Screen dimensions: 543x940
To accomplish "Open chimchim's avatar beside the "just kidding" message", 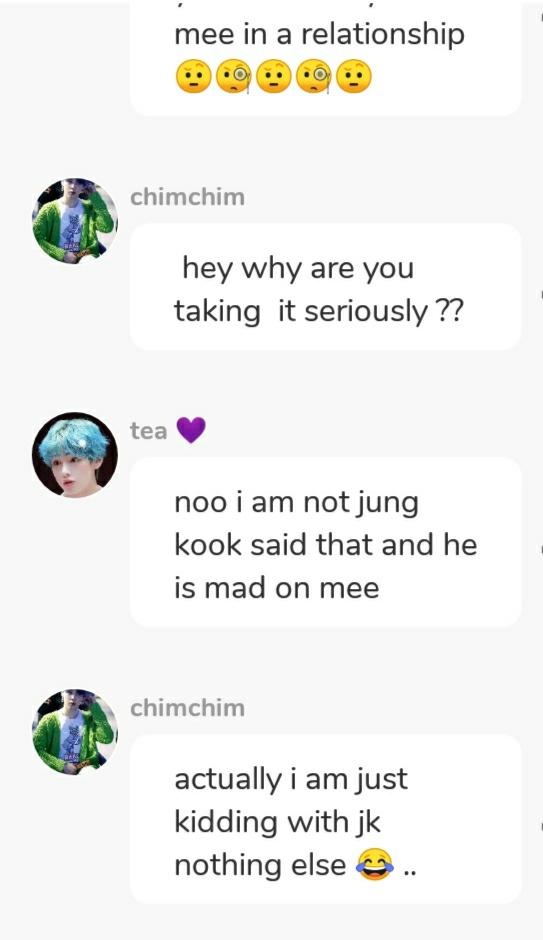I will (75, 732).
